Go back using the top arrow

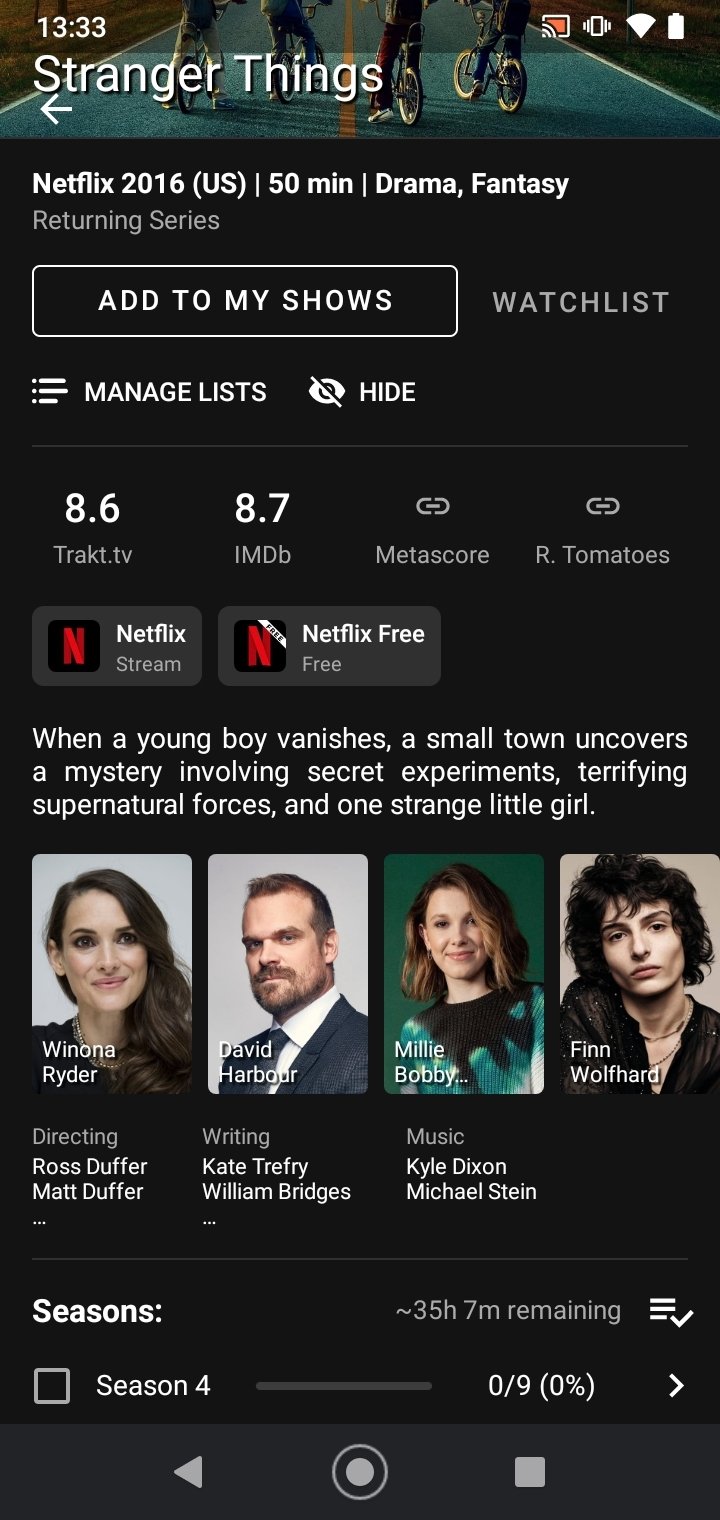pos(56,109)
